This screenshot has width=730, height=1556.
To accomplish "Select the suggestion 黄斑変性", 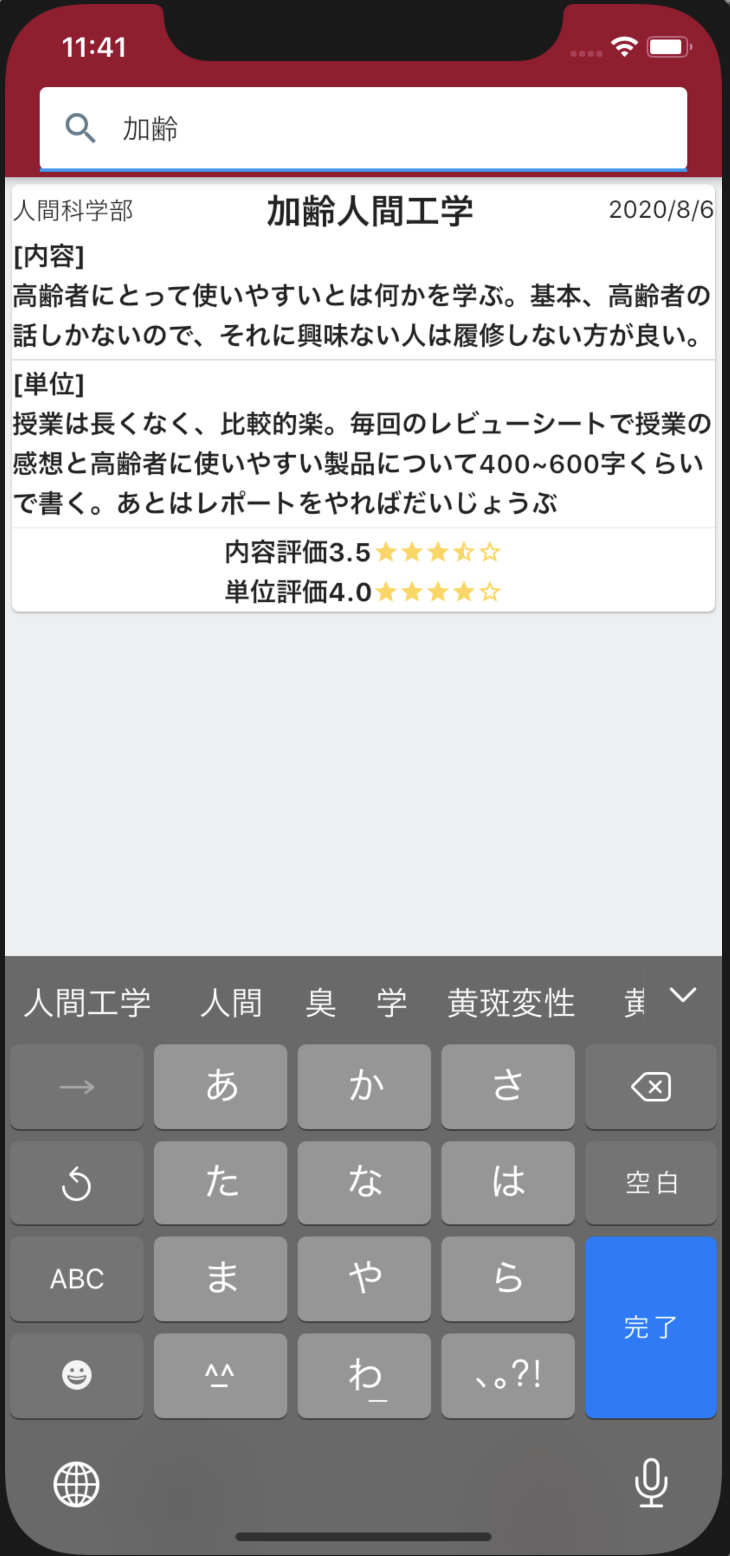I will (511, 1003).
